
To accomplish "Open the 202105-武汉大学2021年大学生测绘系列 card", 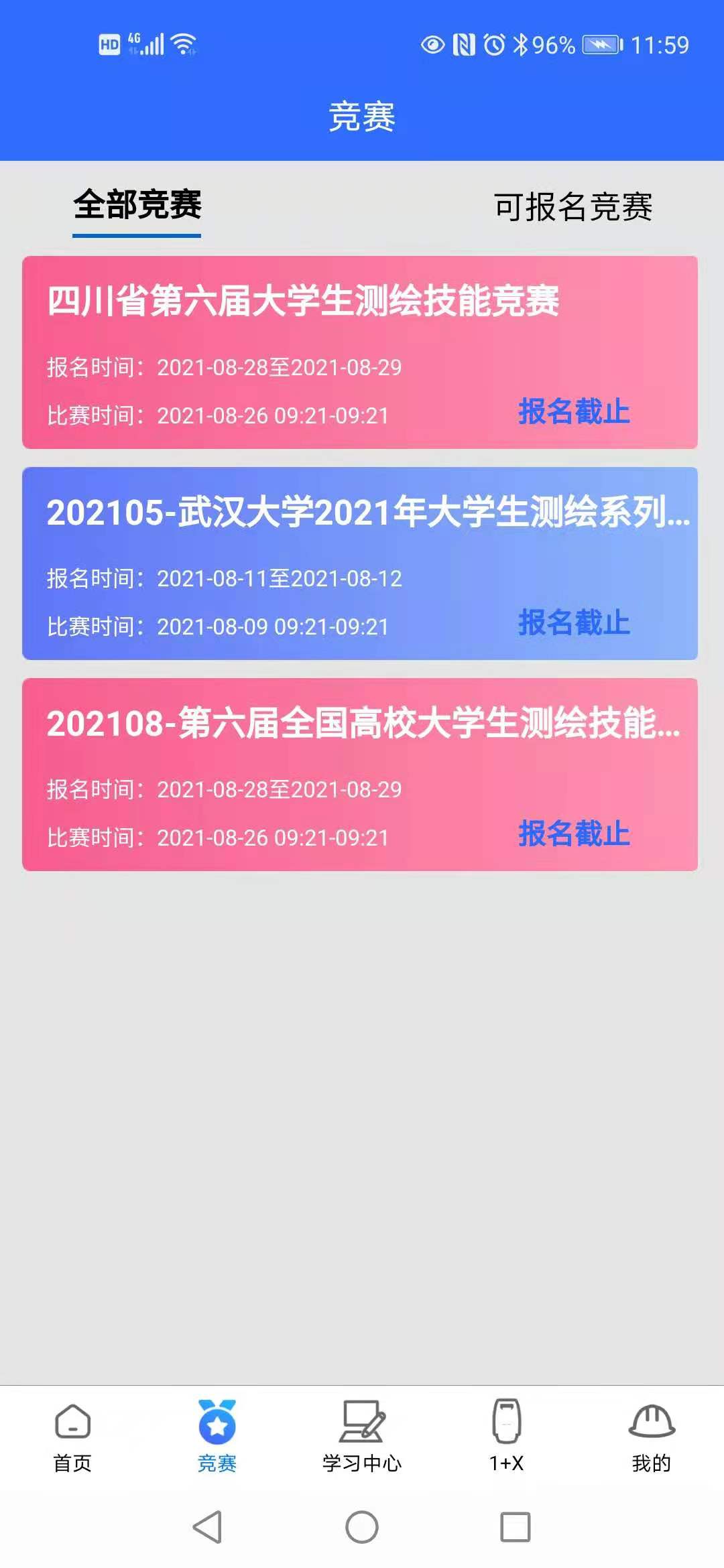I will (367, 513).
